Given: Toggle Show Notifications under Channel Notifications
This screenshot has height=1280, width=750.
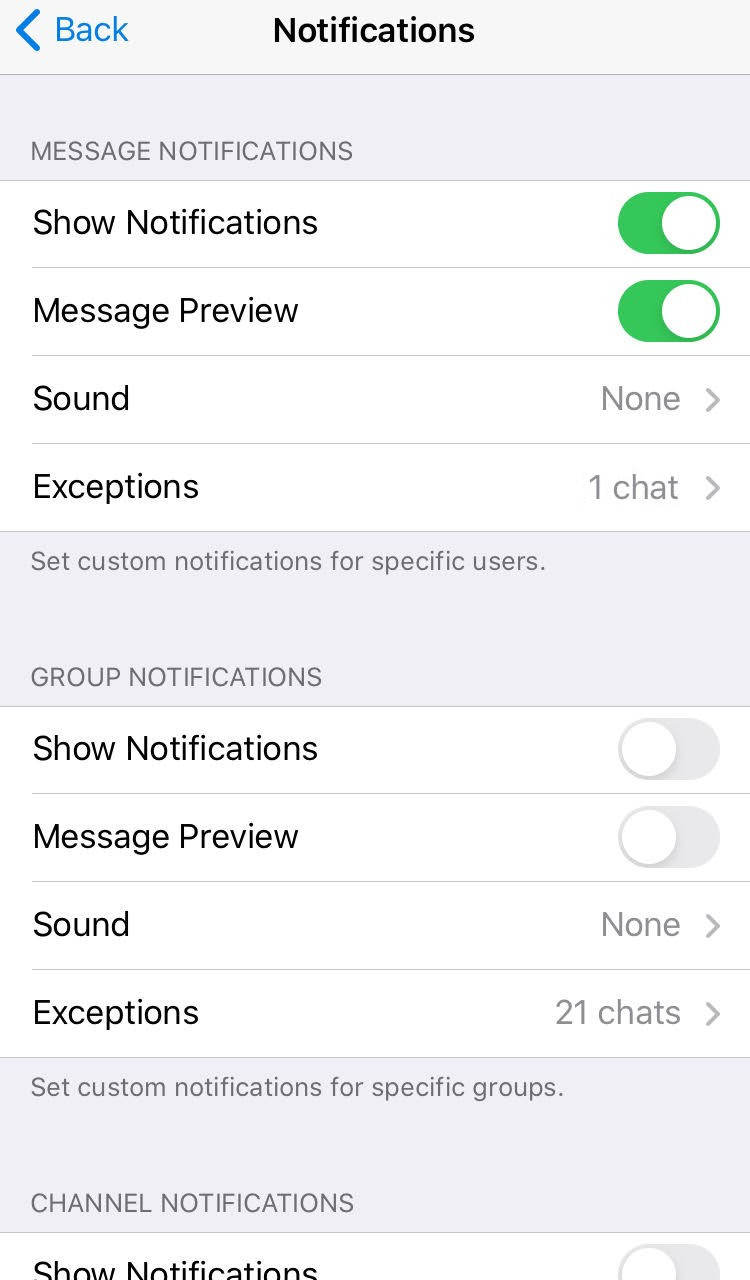Looking at the screenshot, I should tap(668, 1264).
